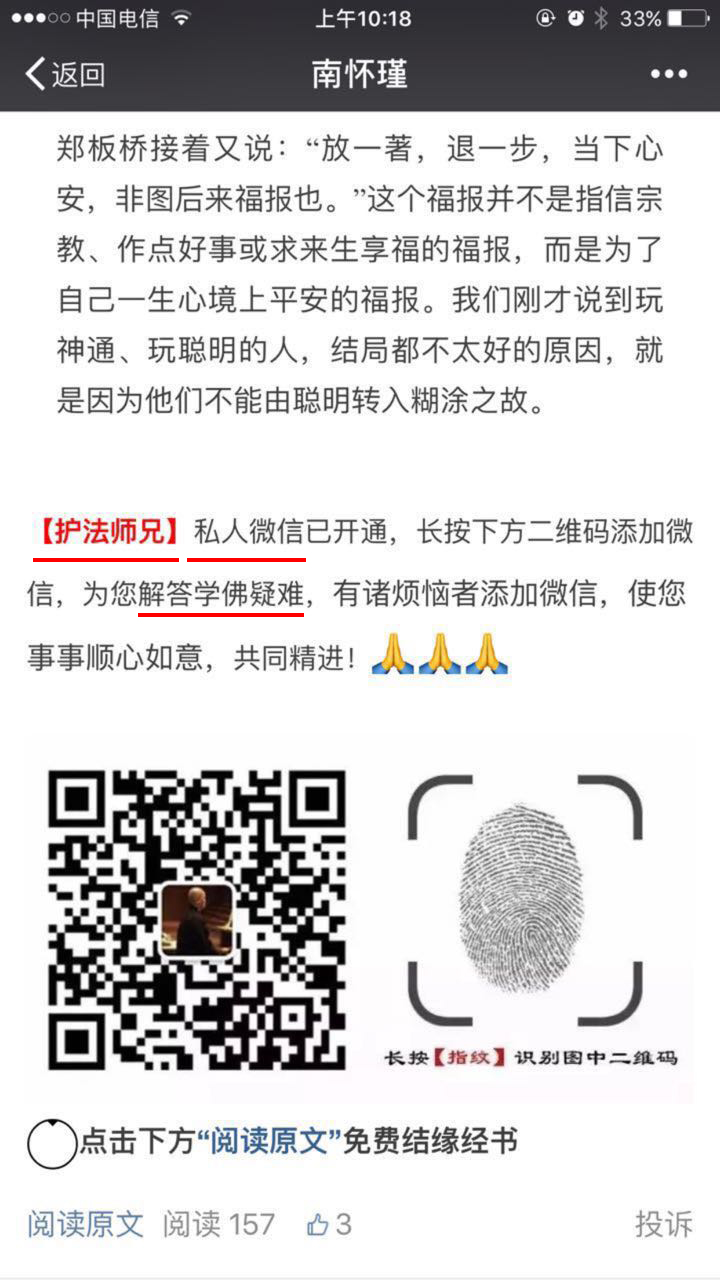Go back via the 返回 button
The height and width of the screenshot is (1280, 720).
pyautogui.click(x=64, y=74)
